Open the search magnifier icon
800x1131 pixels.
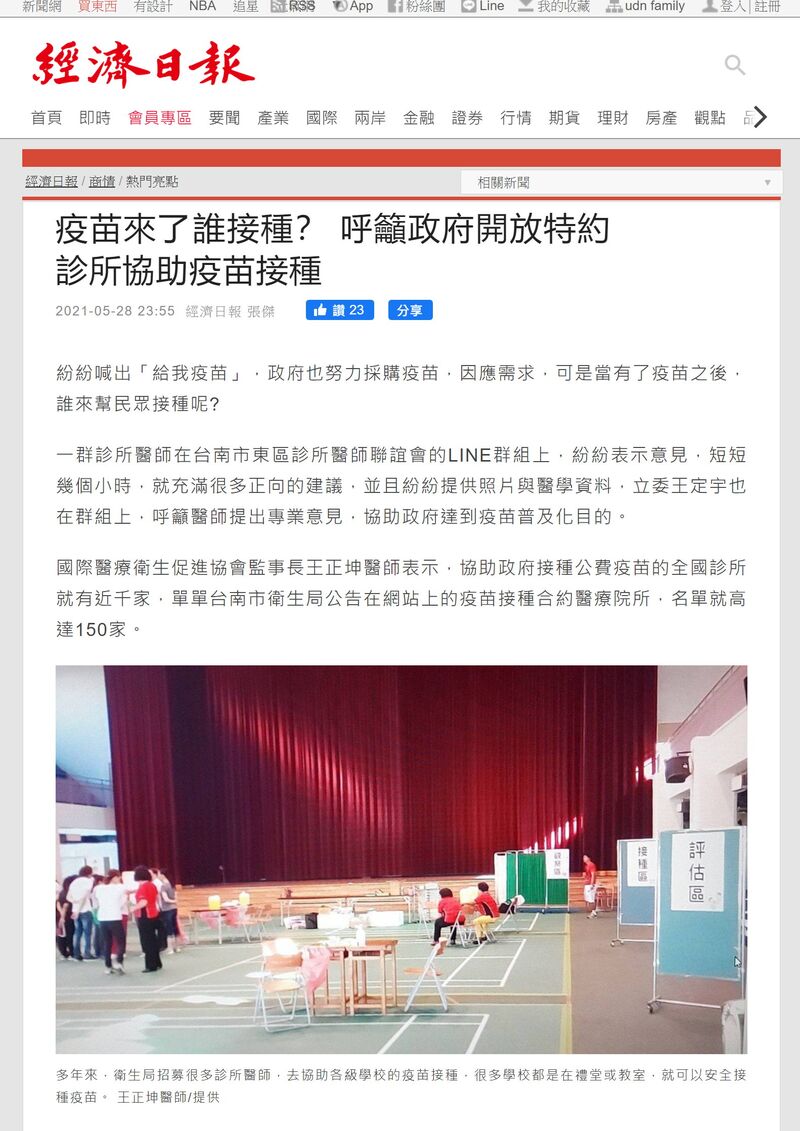click(735, 66)
